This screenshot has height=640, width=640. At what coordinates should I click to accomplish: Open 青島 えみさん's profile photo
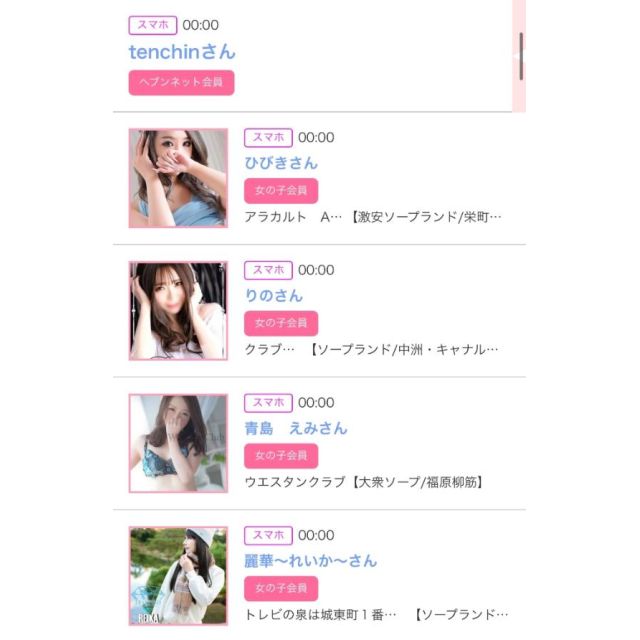point(178,443)
